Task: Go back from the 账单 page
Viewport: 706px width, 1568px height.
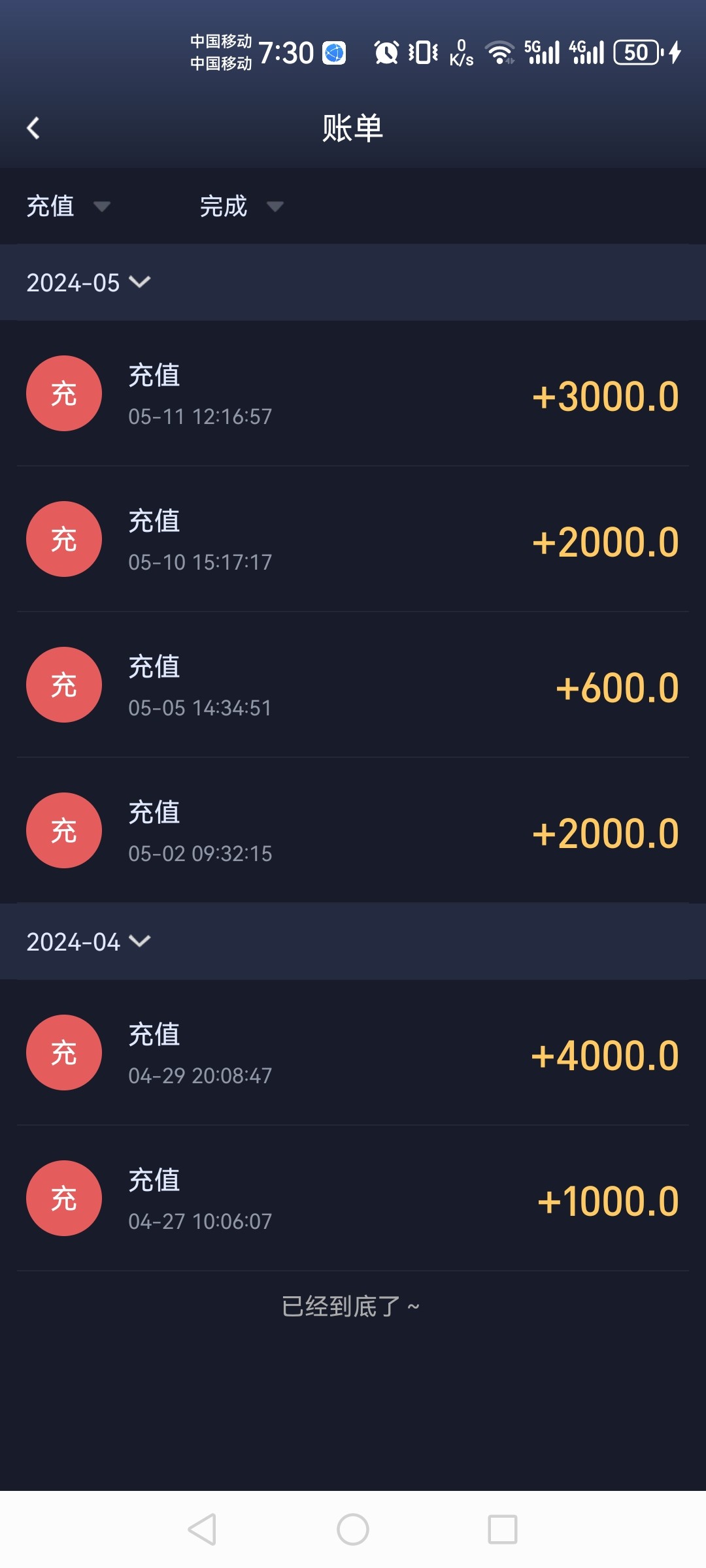Action: 33,128
